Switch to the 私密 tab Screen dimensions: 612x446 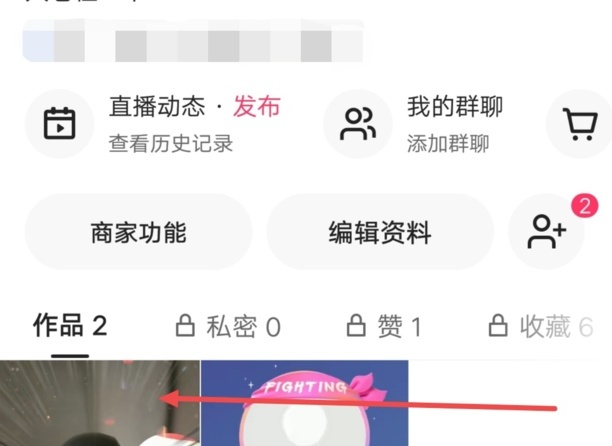point(228,326)
